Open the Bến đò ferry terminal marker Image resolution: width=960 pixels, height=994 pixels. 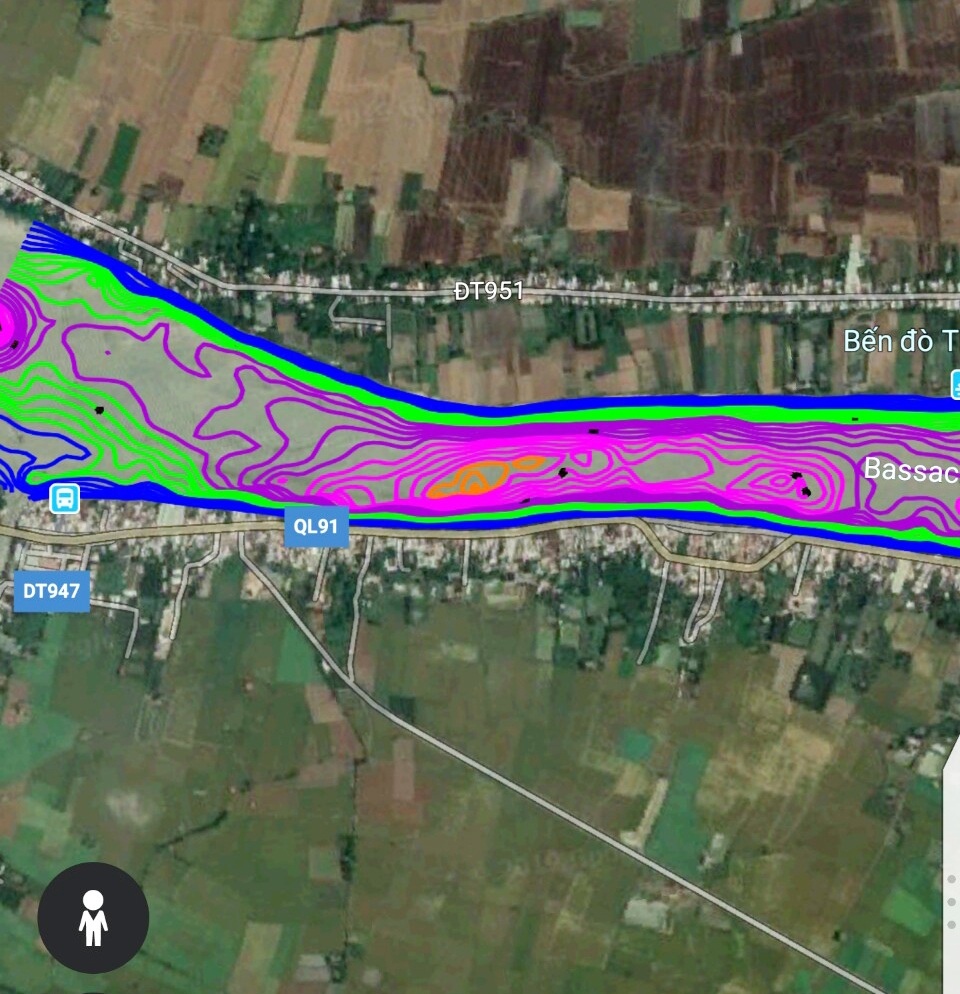(x=955, y=382)
